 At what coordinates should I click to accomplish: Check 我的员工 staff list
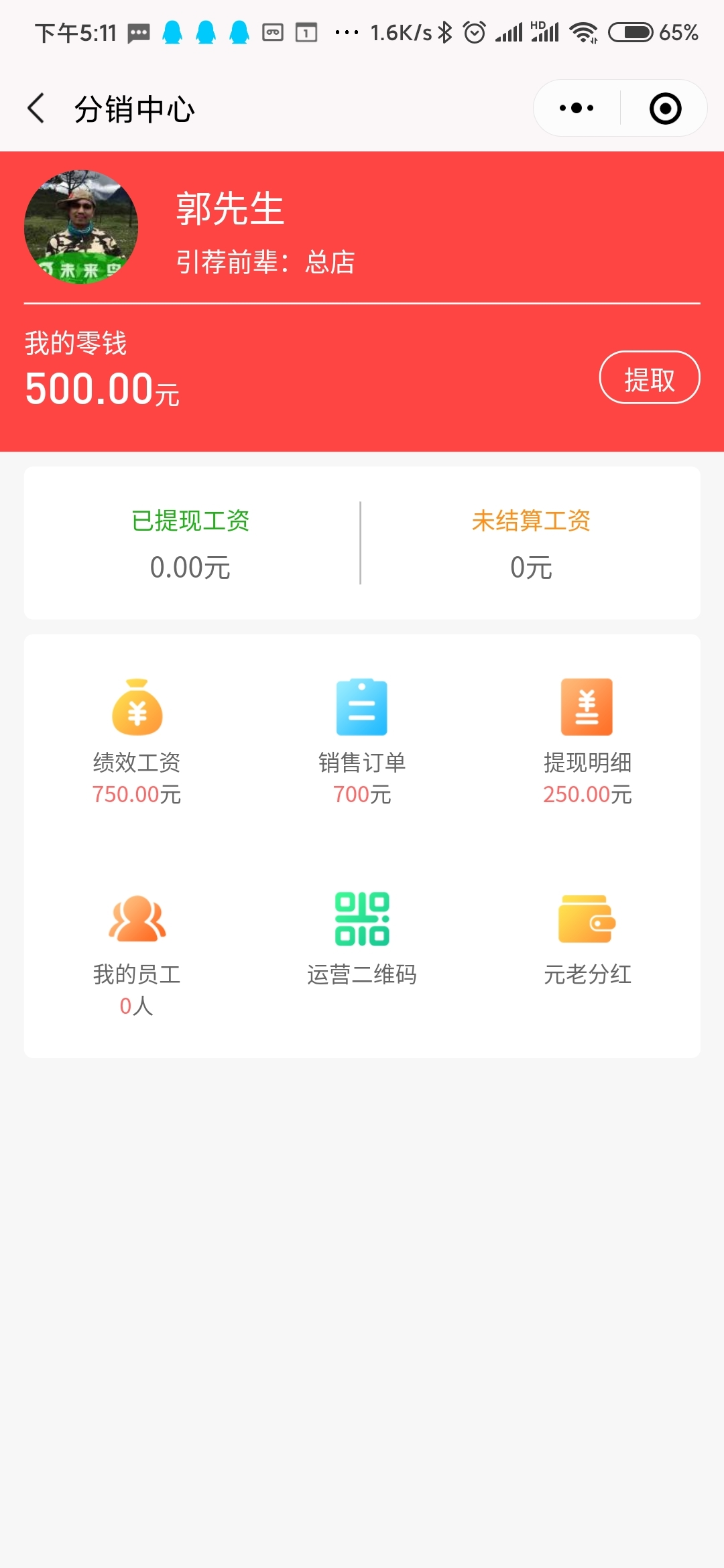point(137,953)
